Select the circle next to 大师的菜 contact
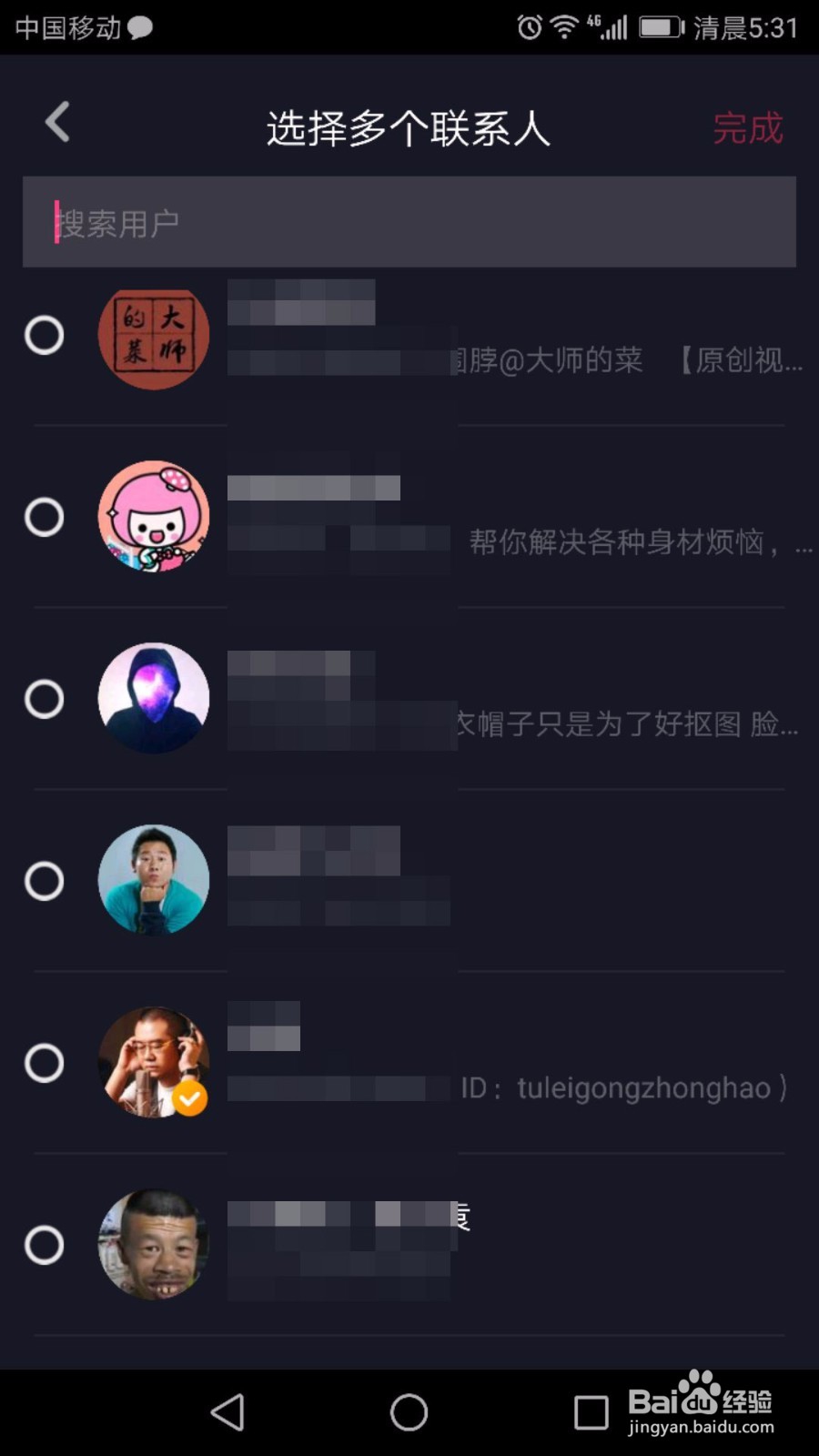Viewport: 819px width, 1456px height. pos(44,335)
